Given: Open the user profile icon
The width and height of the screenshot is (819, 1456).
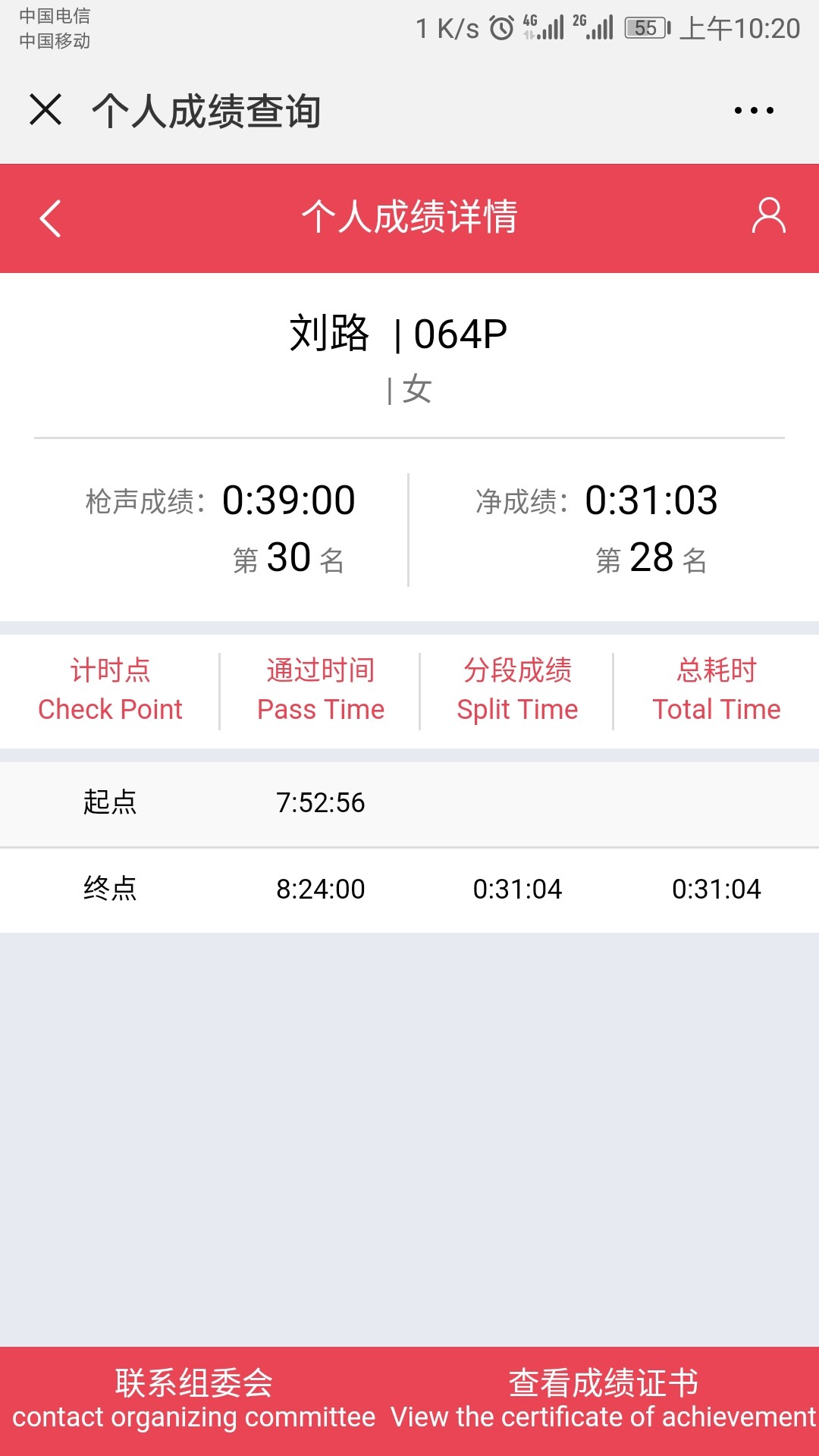Looking at the screenshot, I should pos(768,216).
